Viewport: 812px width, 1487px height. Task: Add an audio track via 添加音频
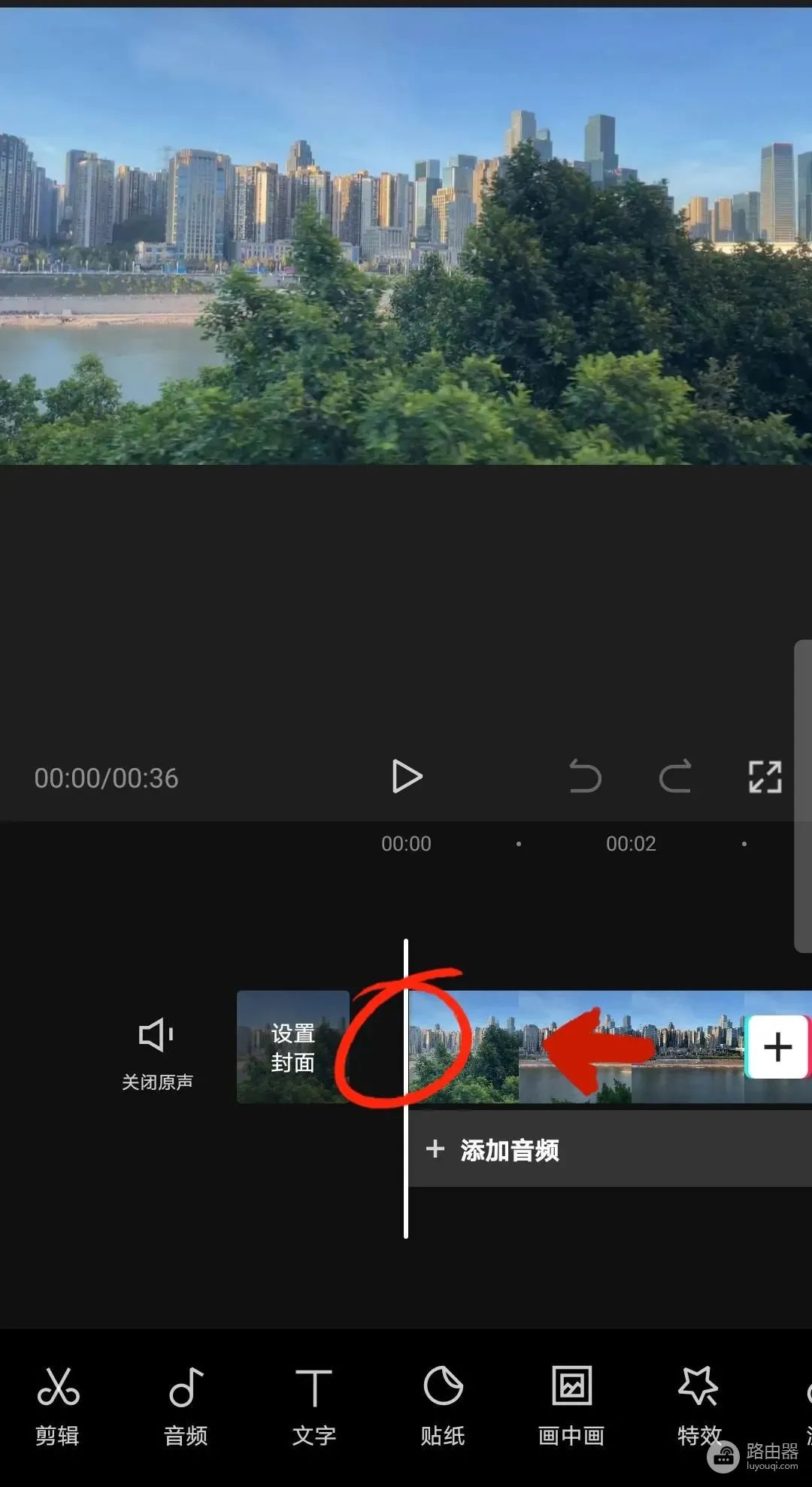[610, 1150]
